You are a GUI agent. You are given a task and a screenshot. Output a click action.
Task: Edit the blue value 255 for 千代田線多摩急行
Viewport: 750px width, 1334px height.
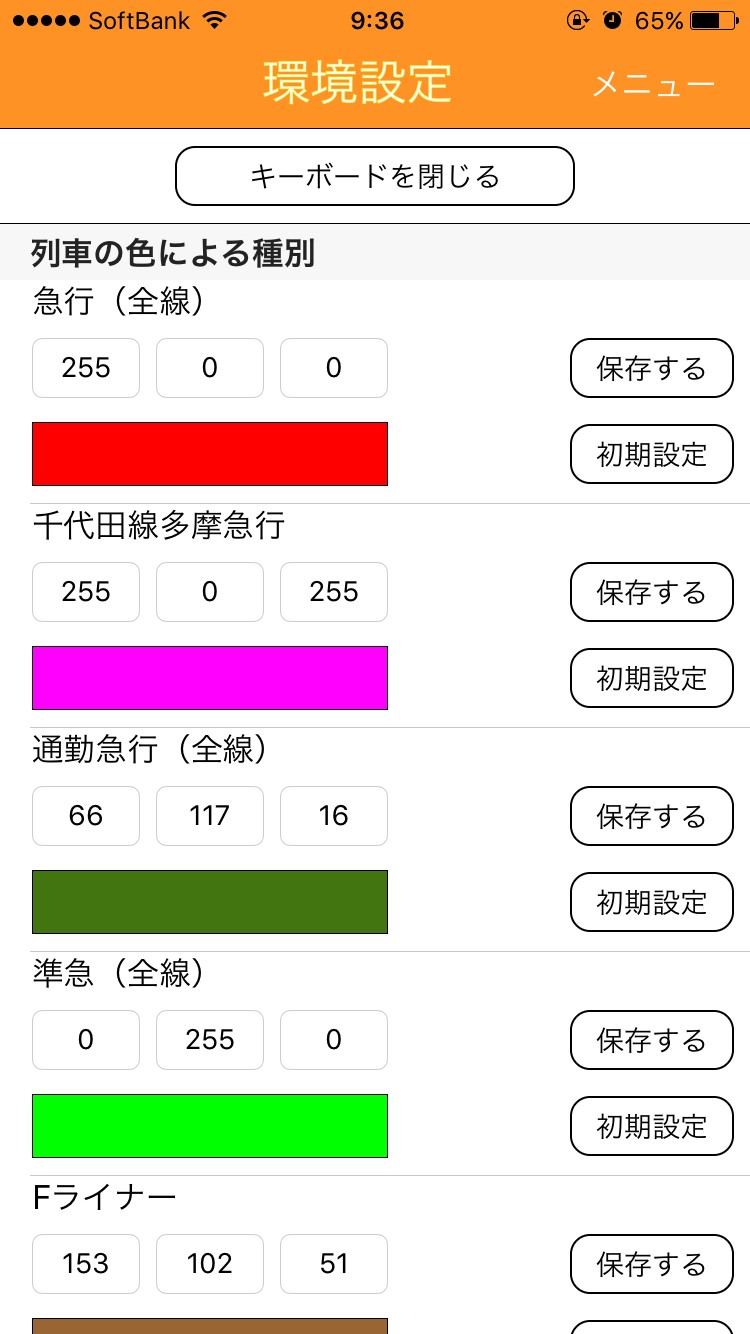(334, 592)
